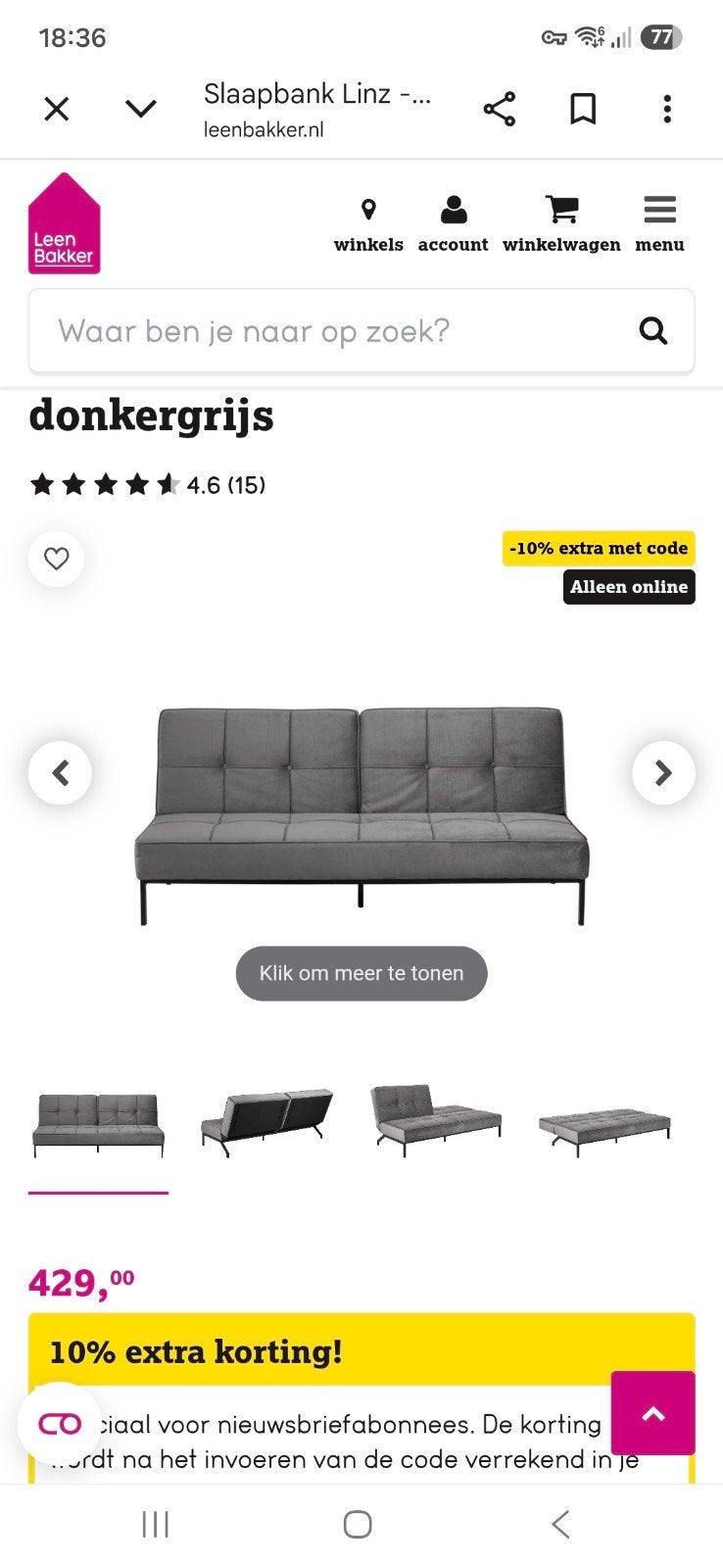This screenshot has width=723, height=1568.
Task: Select the rear-view sofa thumbnail
Action: (266, 1122)
